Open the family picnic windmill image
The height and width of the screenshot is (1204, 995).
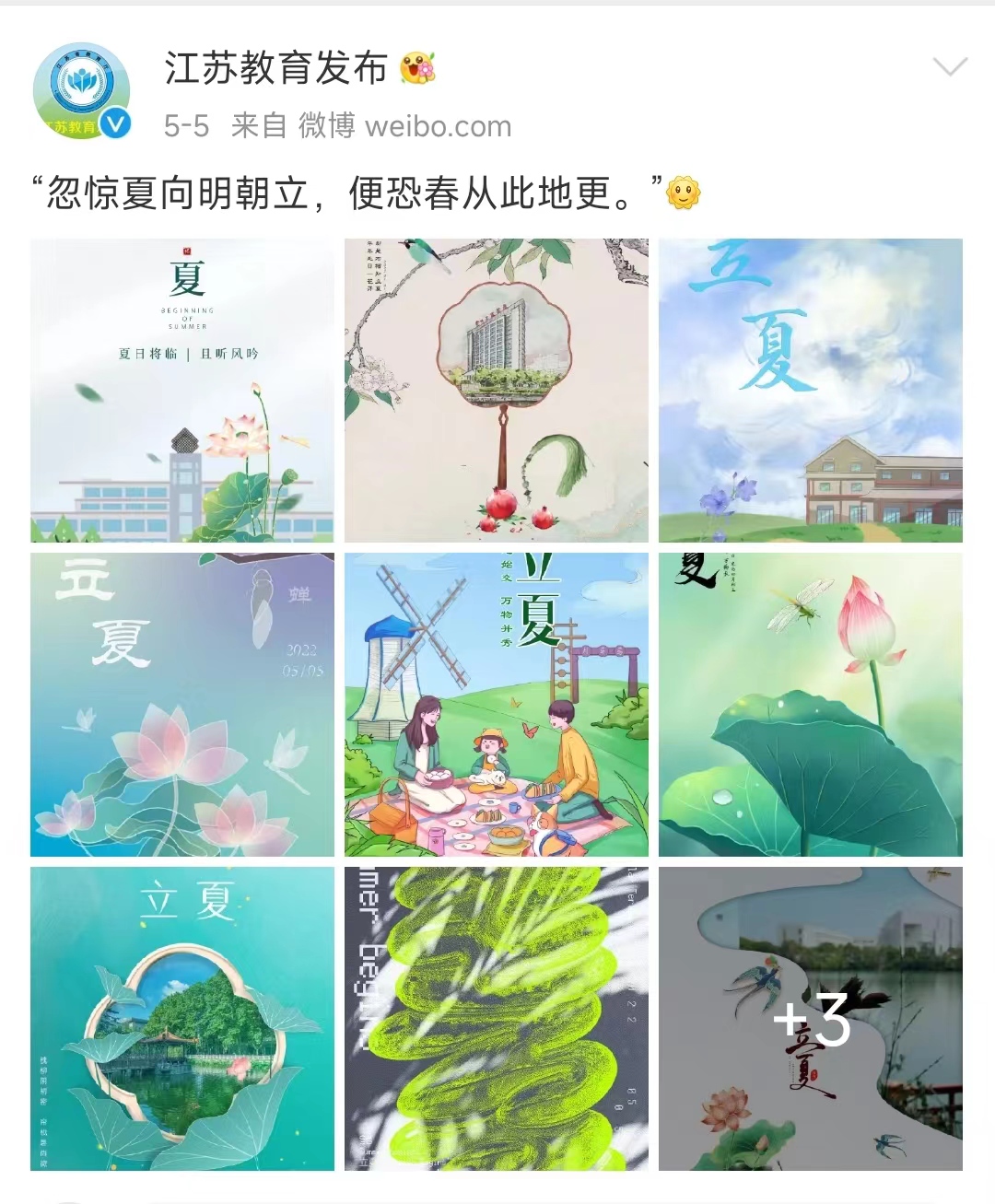click(x=497, y=705)
